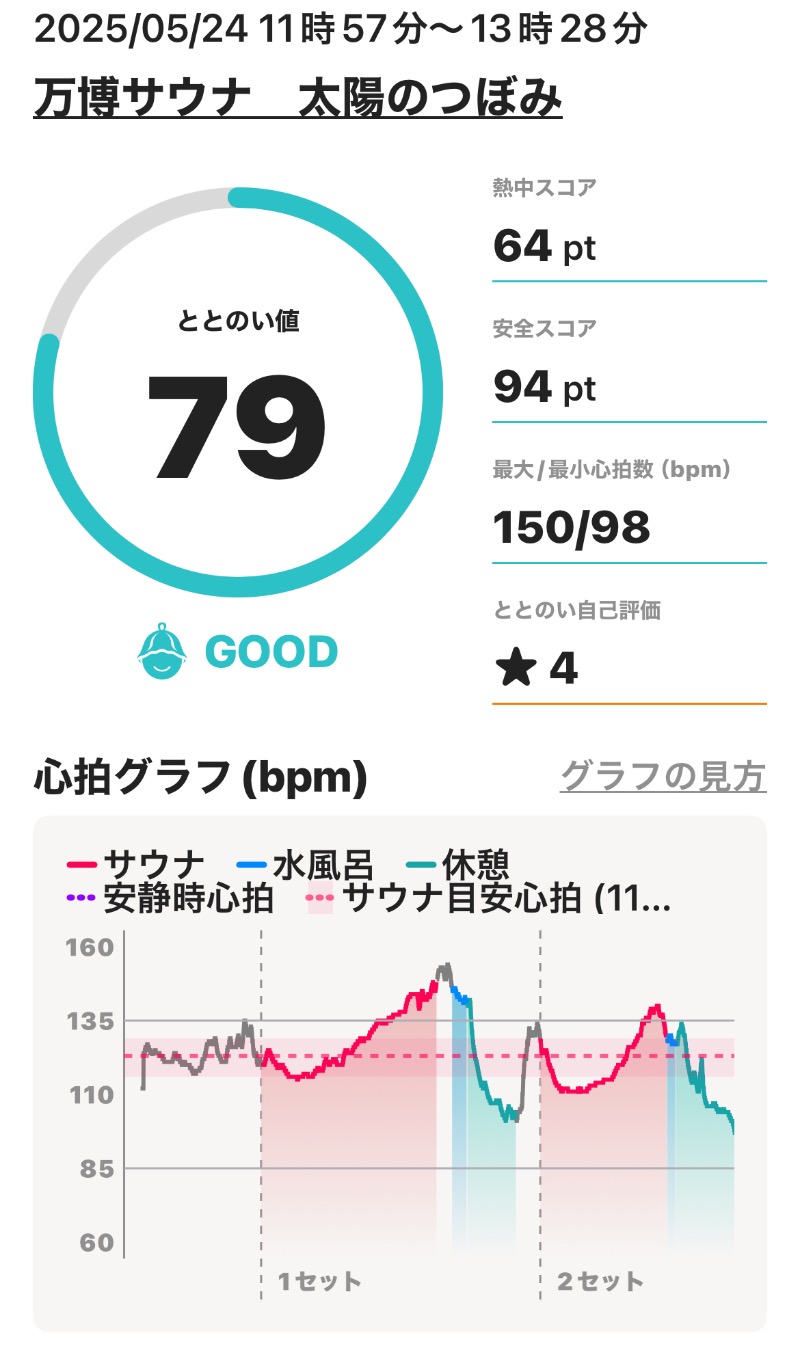
Task: Open the 万博サウナ 太陽のつぼみ facility link
Action: (297, 99)
